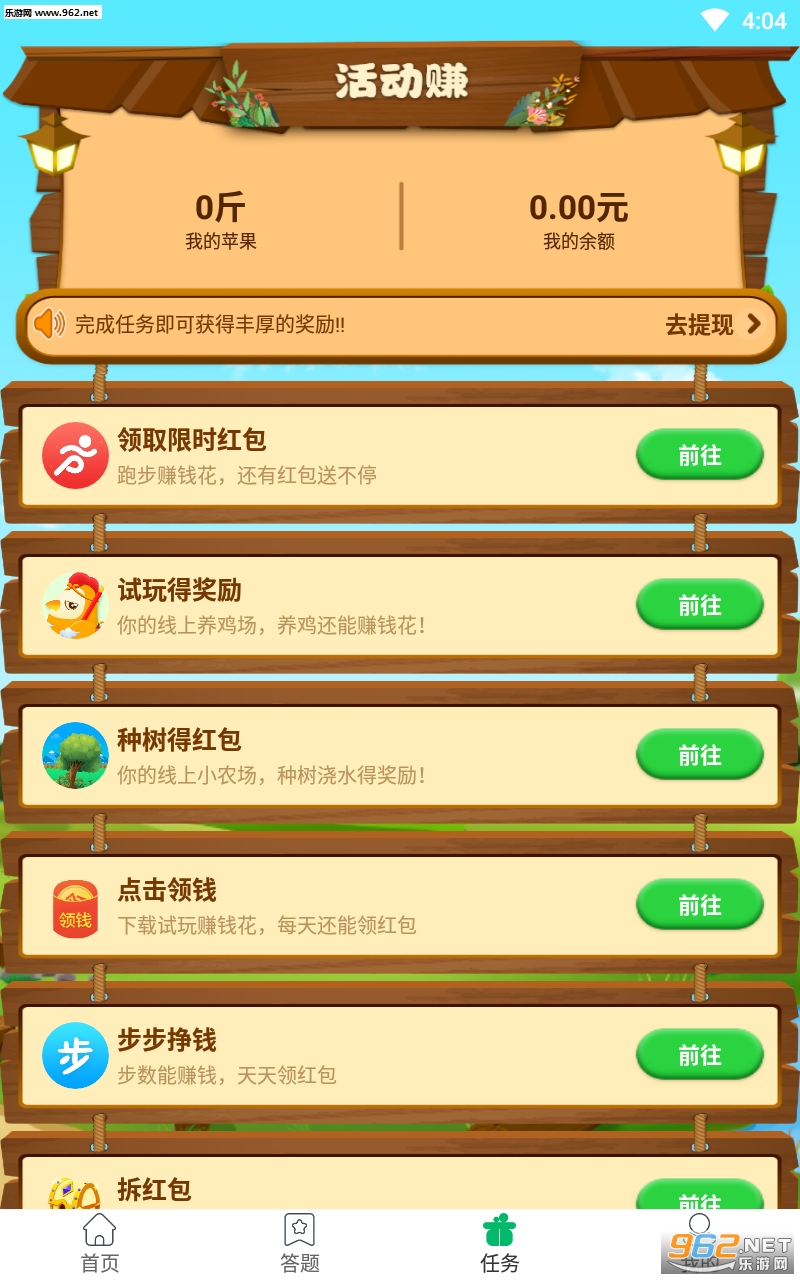Viewport: 800px width, 1280px height.
Task: Select 前往 next to 点击领钱
Action: (699, 905)
